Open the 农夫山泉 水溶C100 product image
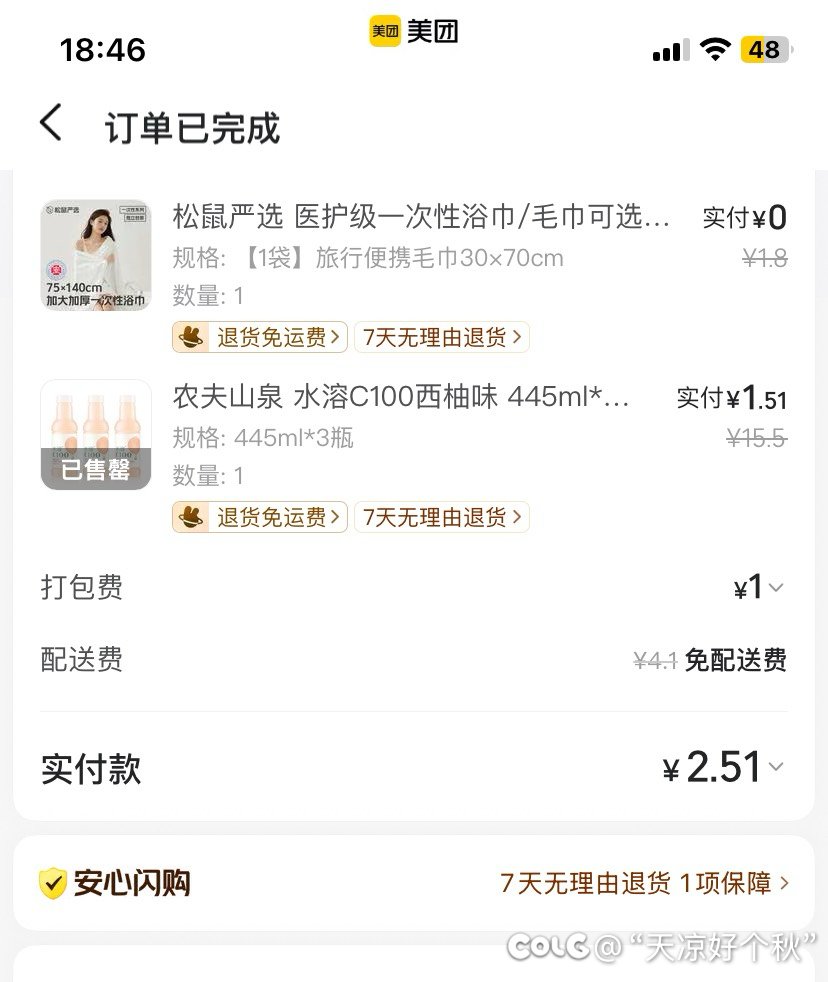This screenshot has width=828, height=982. pos(96,435)
